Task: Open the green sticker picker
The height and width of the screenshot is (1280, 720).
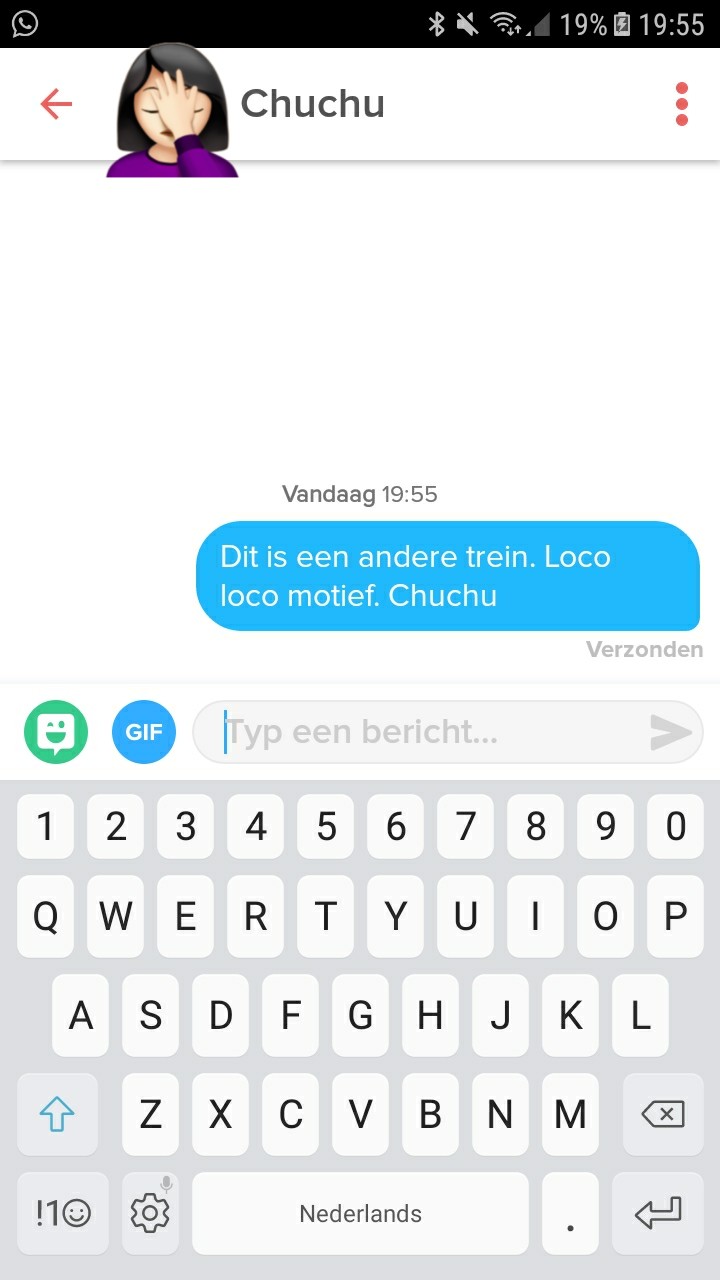Action: click(x=56, y=732)
